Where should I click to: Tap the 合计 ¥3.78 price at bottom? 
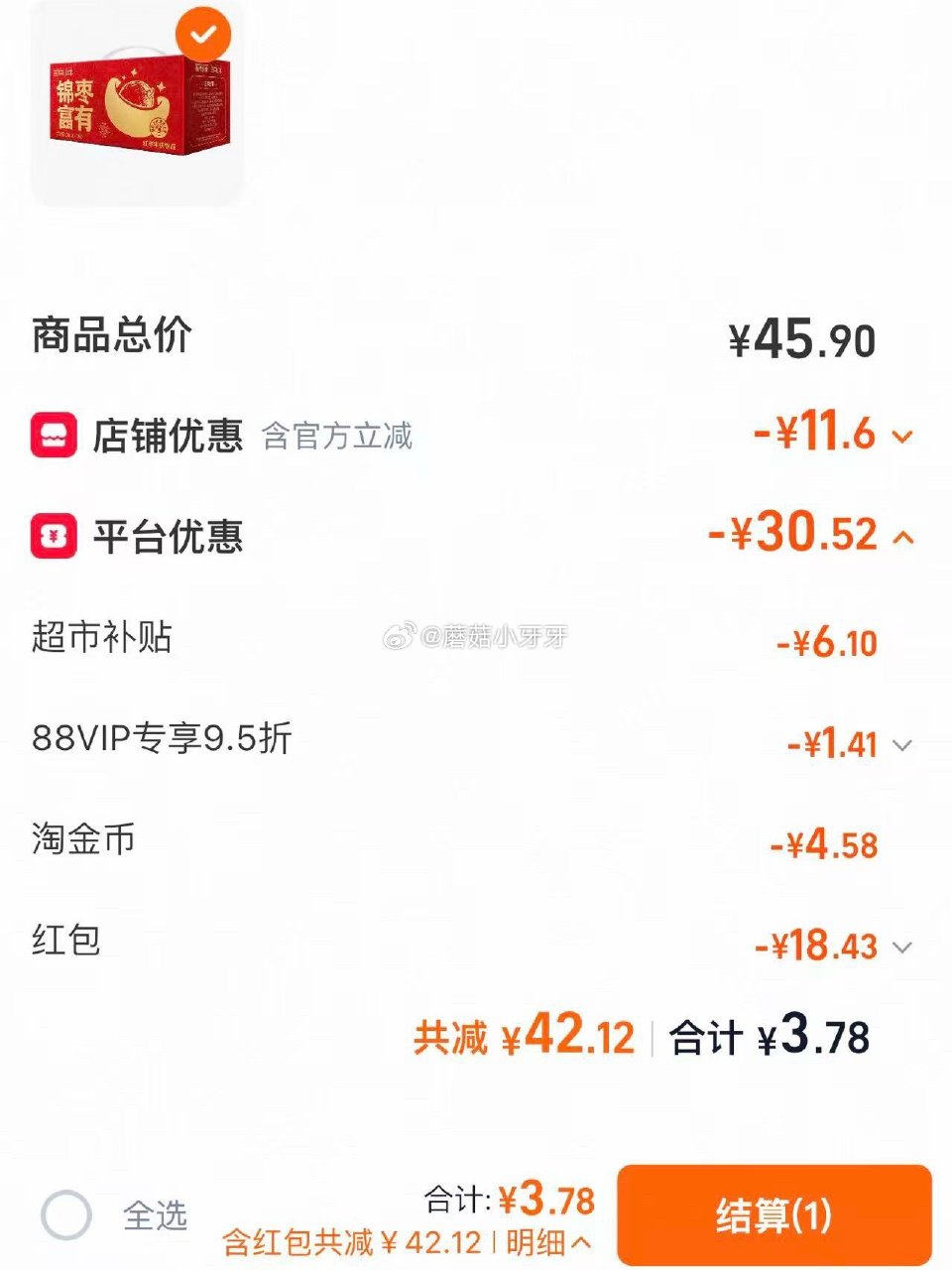pyautogui.click(x=513, y=1201)
